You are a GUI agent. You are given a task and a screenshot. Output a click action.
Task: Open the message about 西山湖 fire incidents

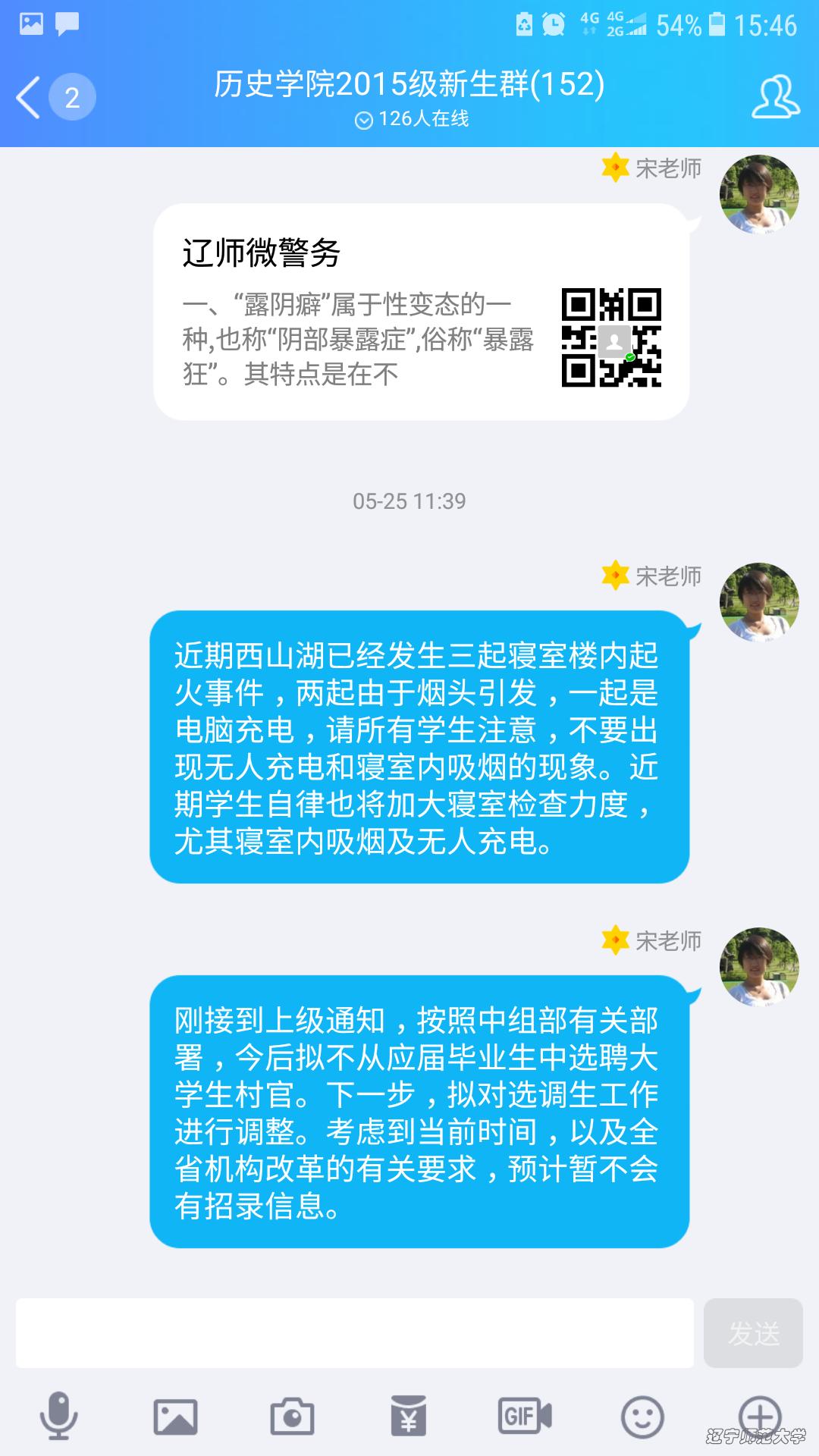tap(419, 747)
